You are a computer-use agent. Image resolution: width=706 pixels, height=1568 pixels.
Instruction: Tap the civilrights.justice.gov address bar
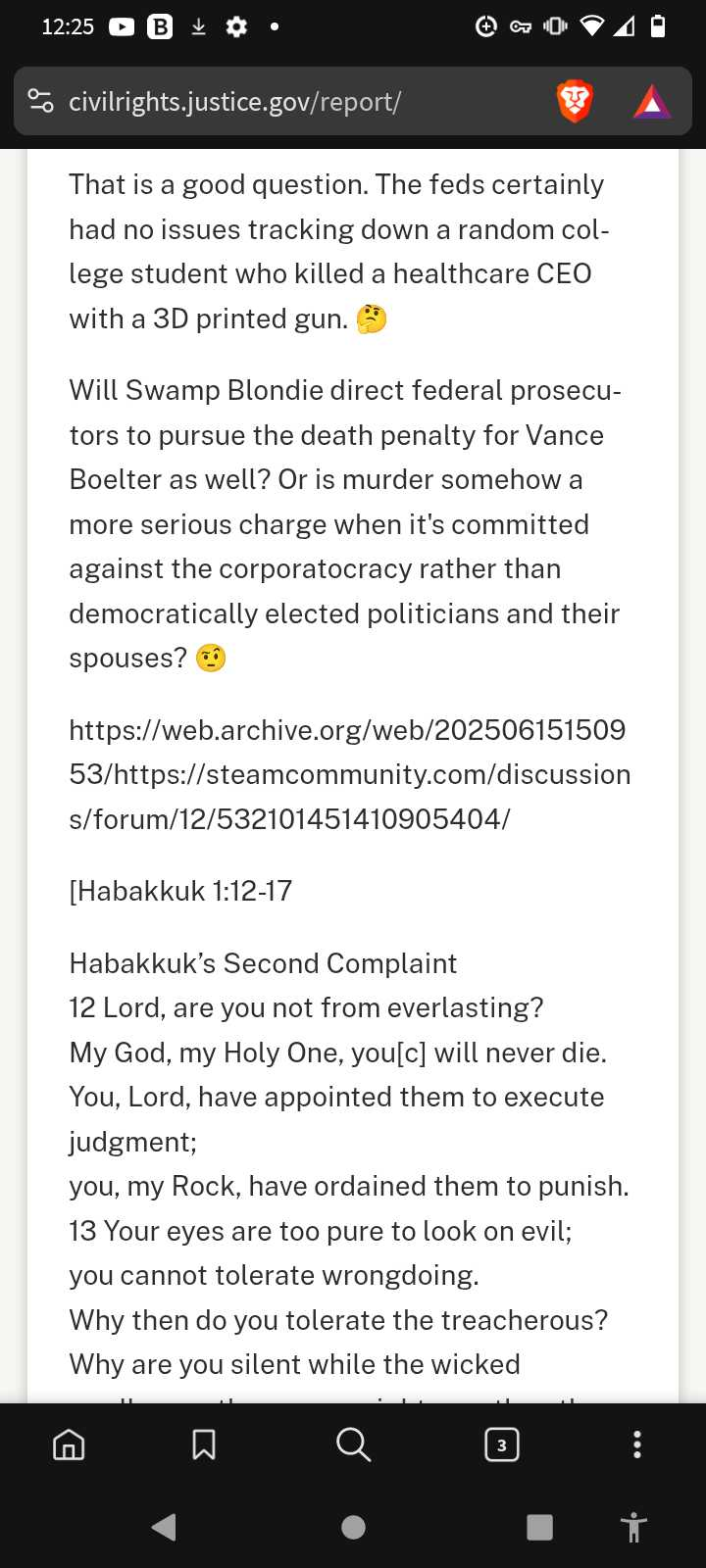point(294,101)
